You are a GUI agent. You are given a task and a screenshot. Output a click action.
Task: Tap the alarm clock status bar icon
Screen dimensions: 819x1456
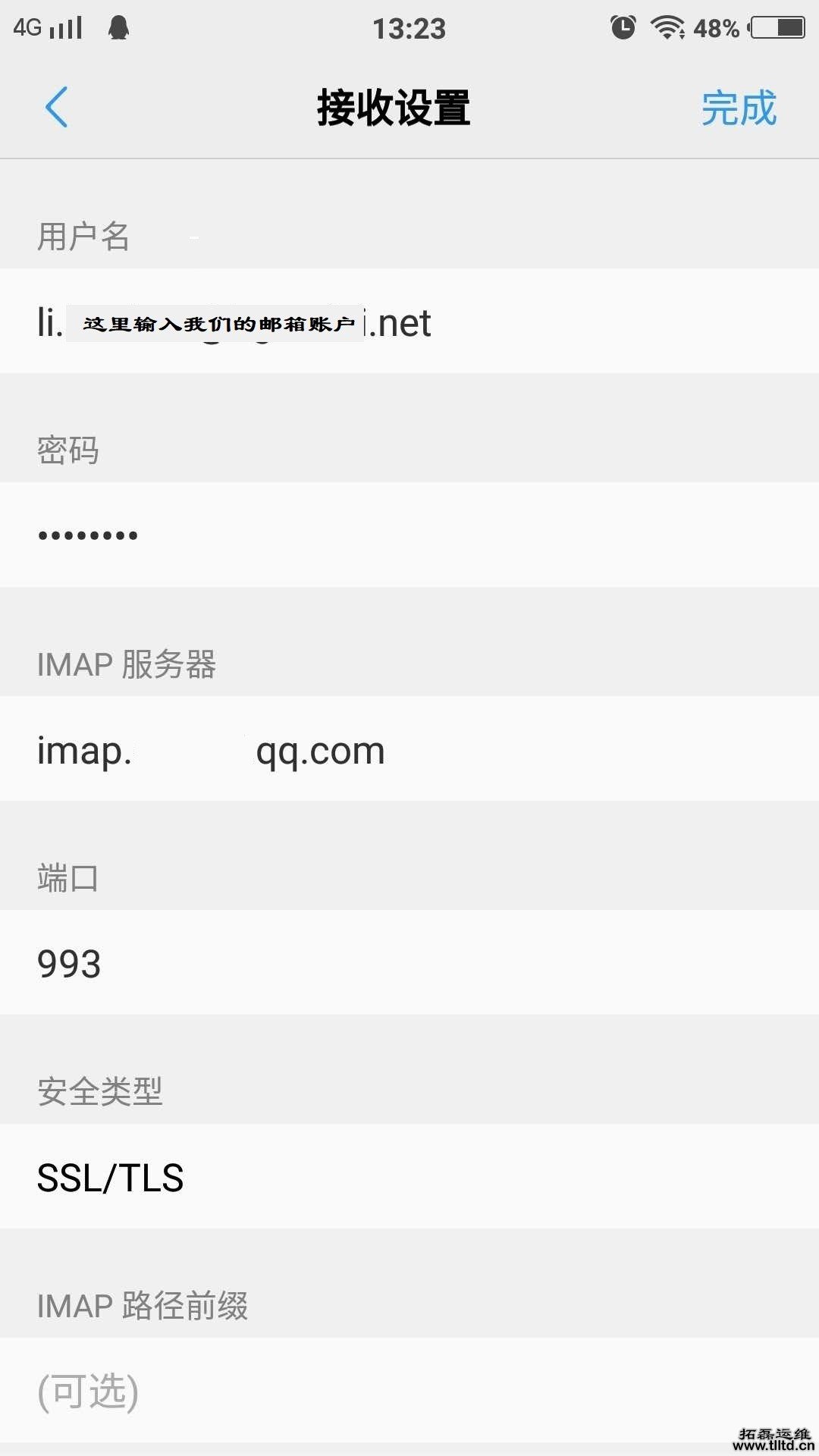click(x=622, y=25)
